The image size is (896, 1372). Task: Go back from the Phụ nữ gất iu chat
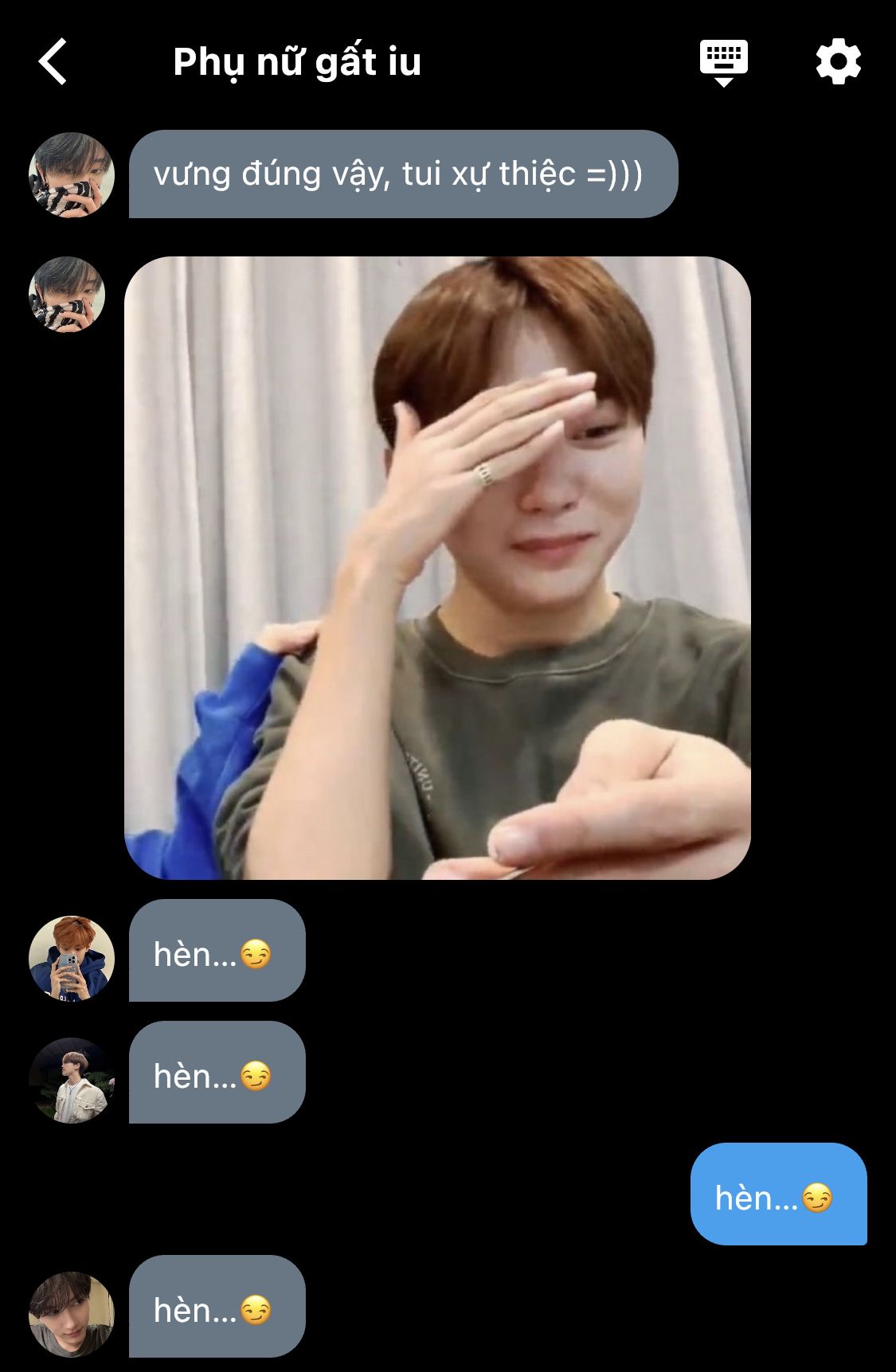pyautogui.click(x=53, y=62)
